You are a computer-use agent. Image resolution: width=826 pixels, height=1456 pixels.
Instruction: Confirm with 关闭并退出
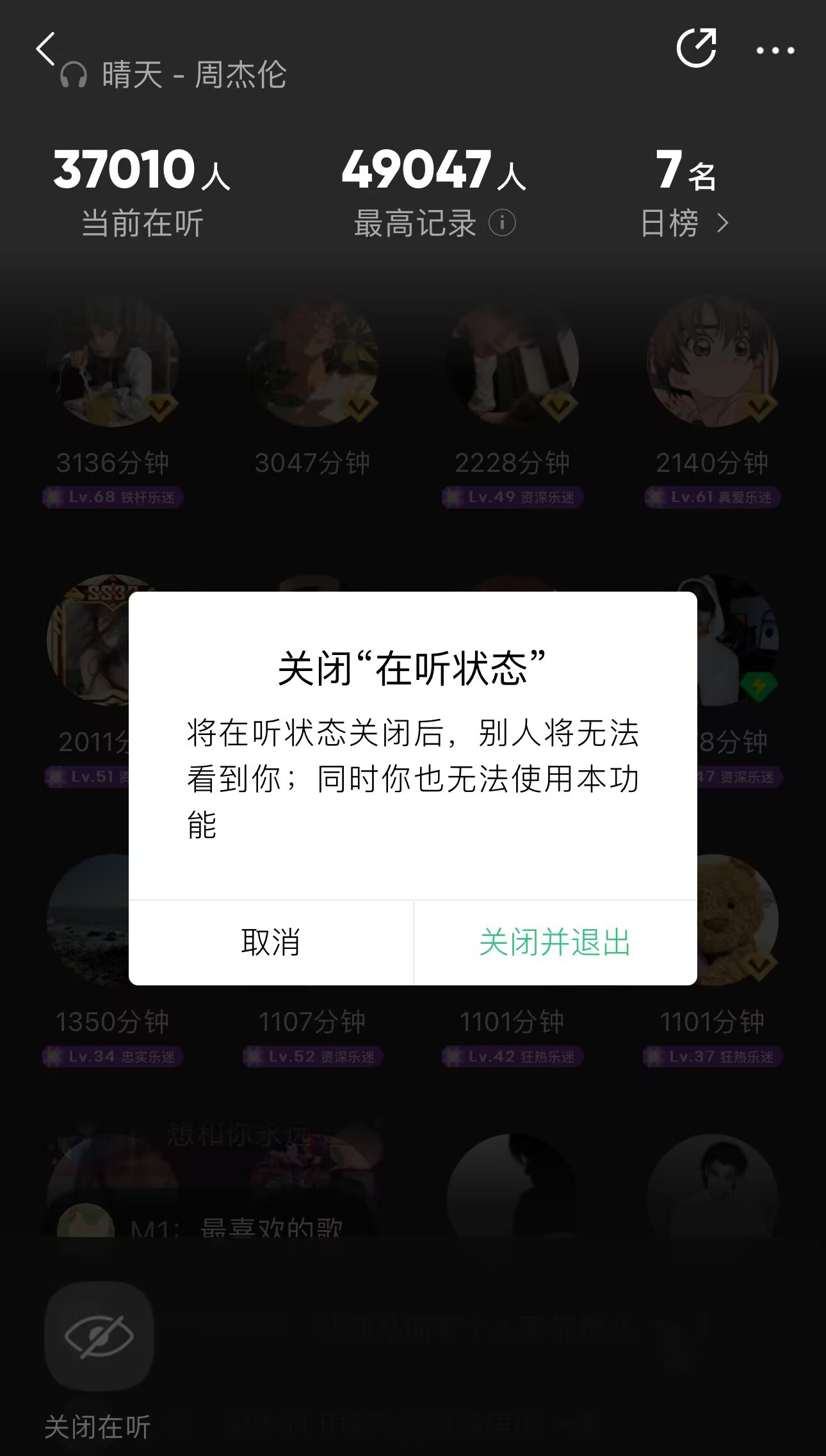(x=555, y=942)
